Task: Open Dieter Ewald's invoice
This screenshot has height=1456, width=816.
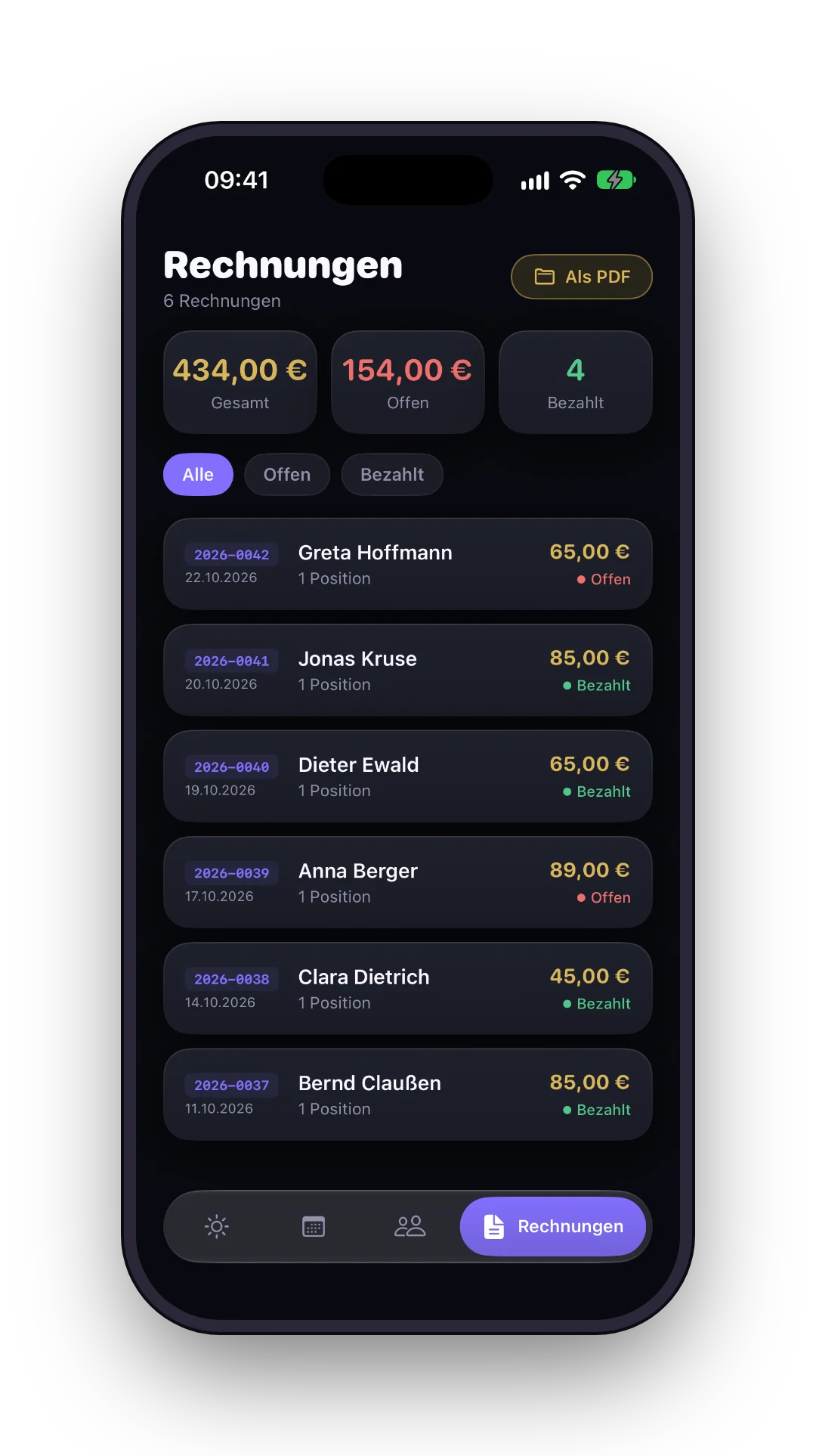Action: [x=408, y=776]
